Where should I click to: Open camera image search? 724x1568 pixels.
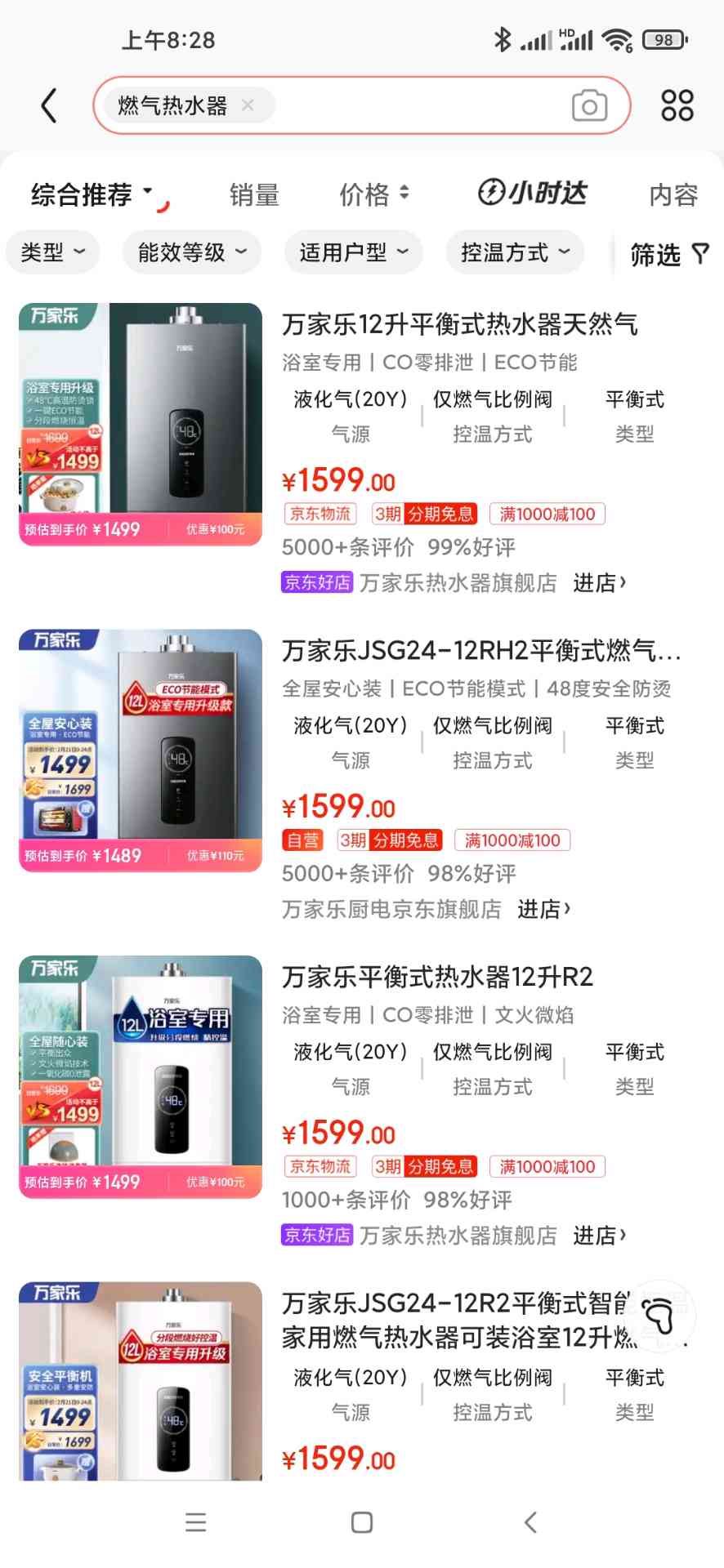coord(589,105)
